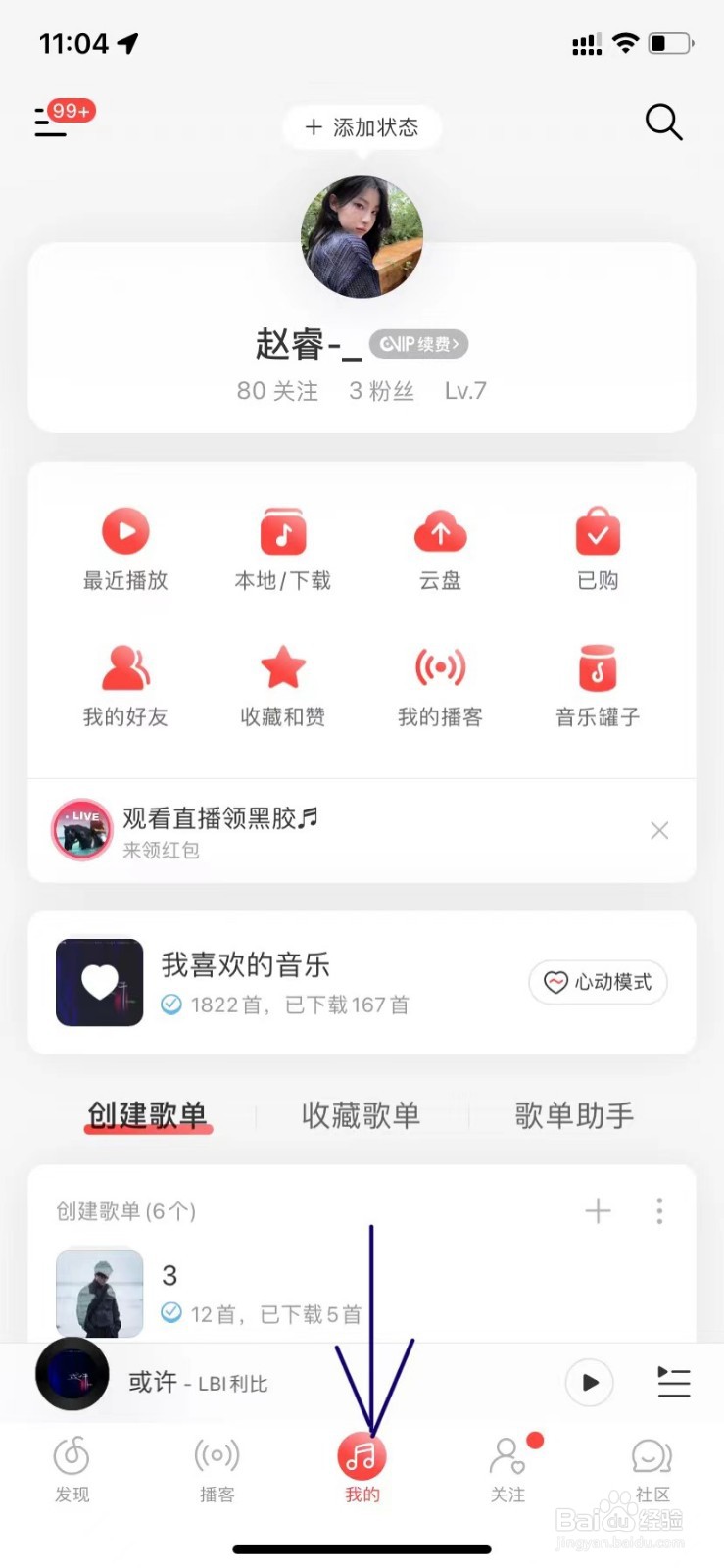The width and height of the screenshot is (724, 1568).
Task: Open 已购 purchased music
Action: point(598,550)
